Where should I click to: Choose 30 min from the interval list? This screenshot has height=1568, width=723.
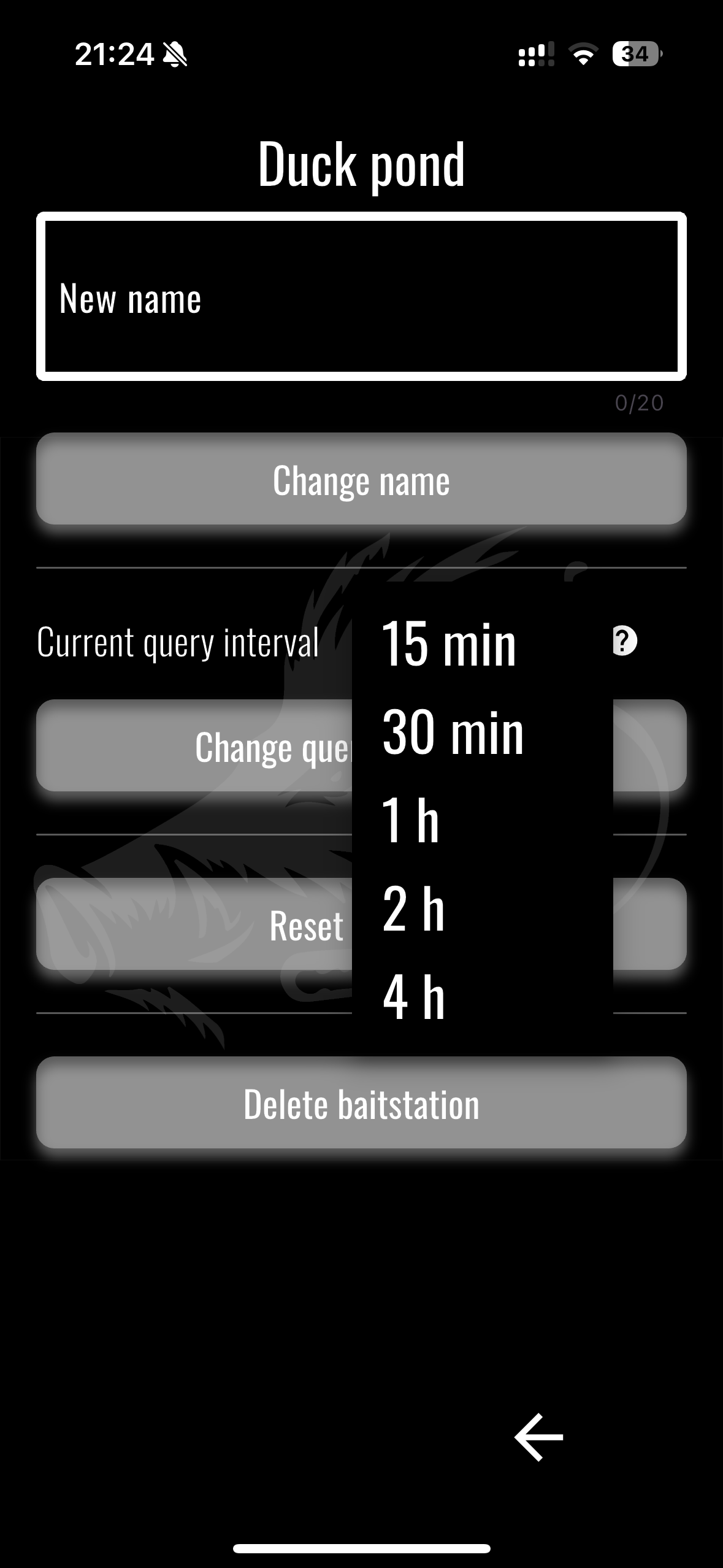(453, 732)
